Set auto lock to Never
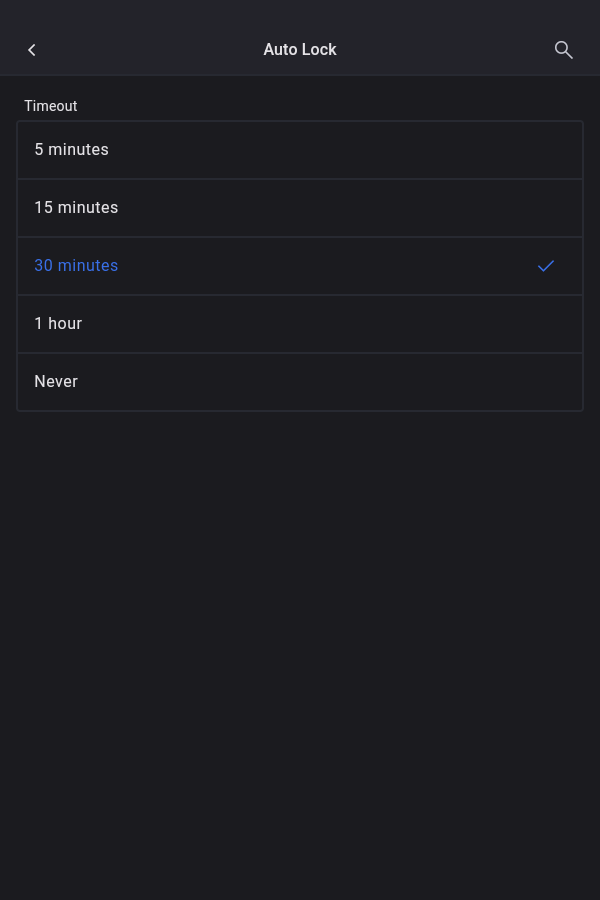Viewport: 600px width, 900px height. (300, 382)
